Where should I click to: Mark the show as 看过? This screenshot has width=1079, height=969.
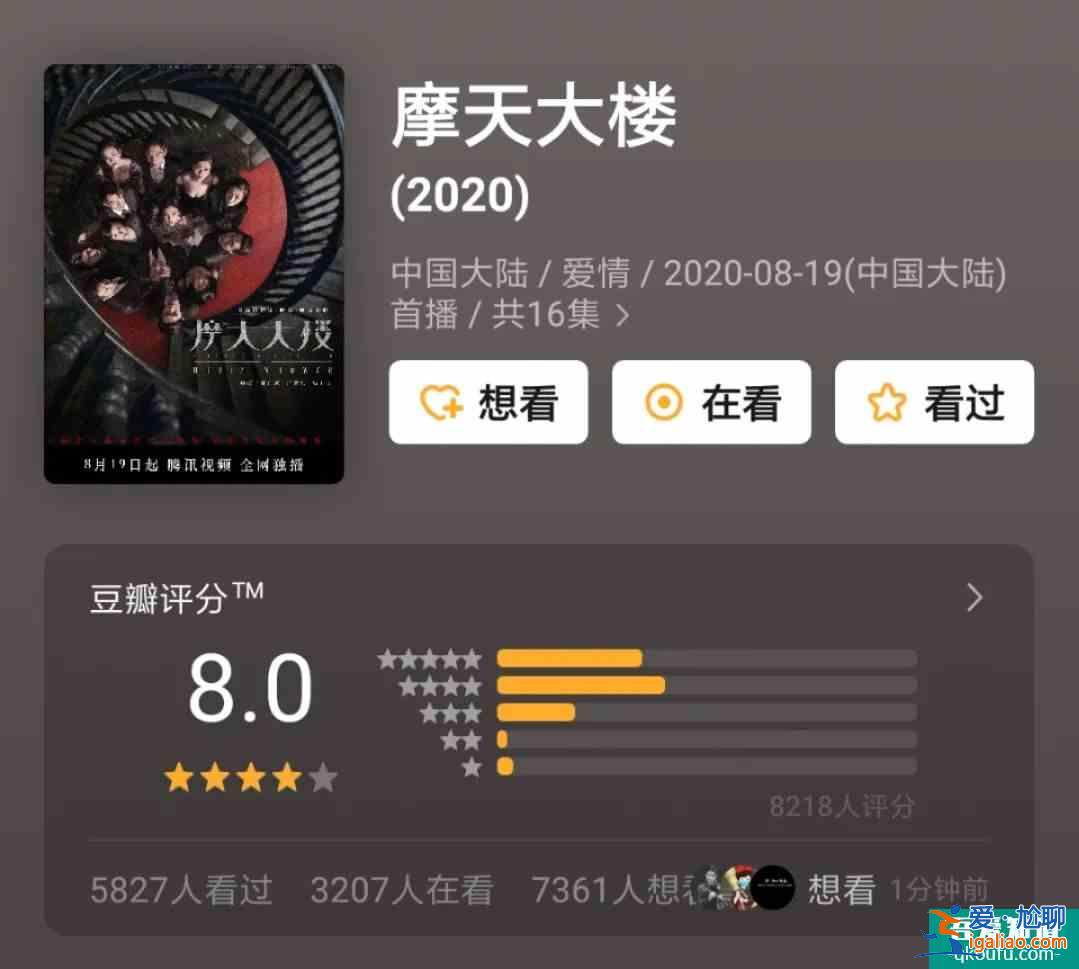coord(934,403)
